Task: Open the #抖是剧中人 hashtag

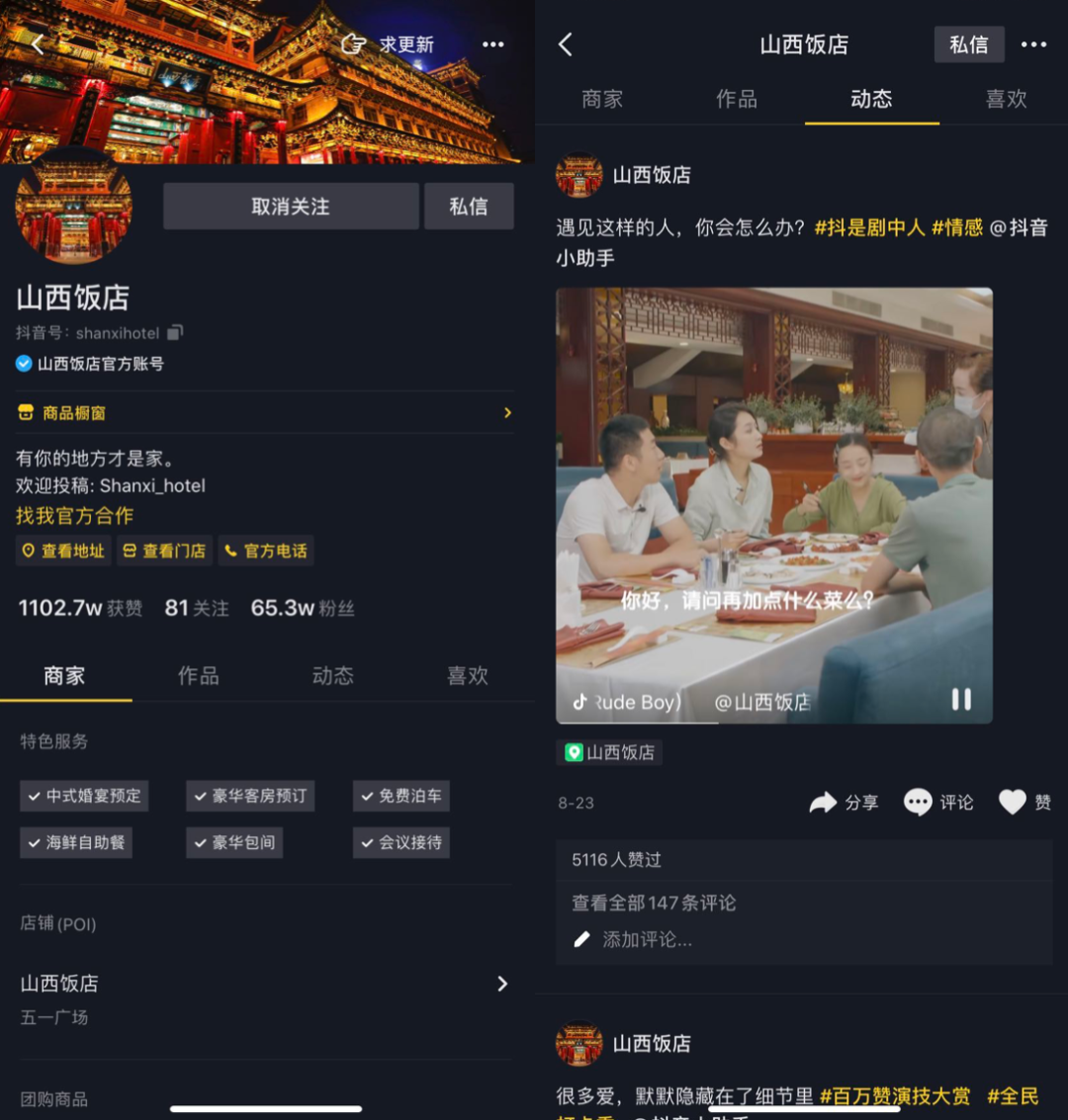Action: [x=869, y=227]
